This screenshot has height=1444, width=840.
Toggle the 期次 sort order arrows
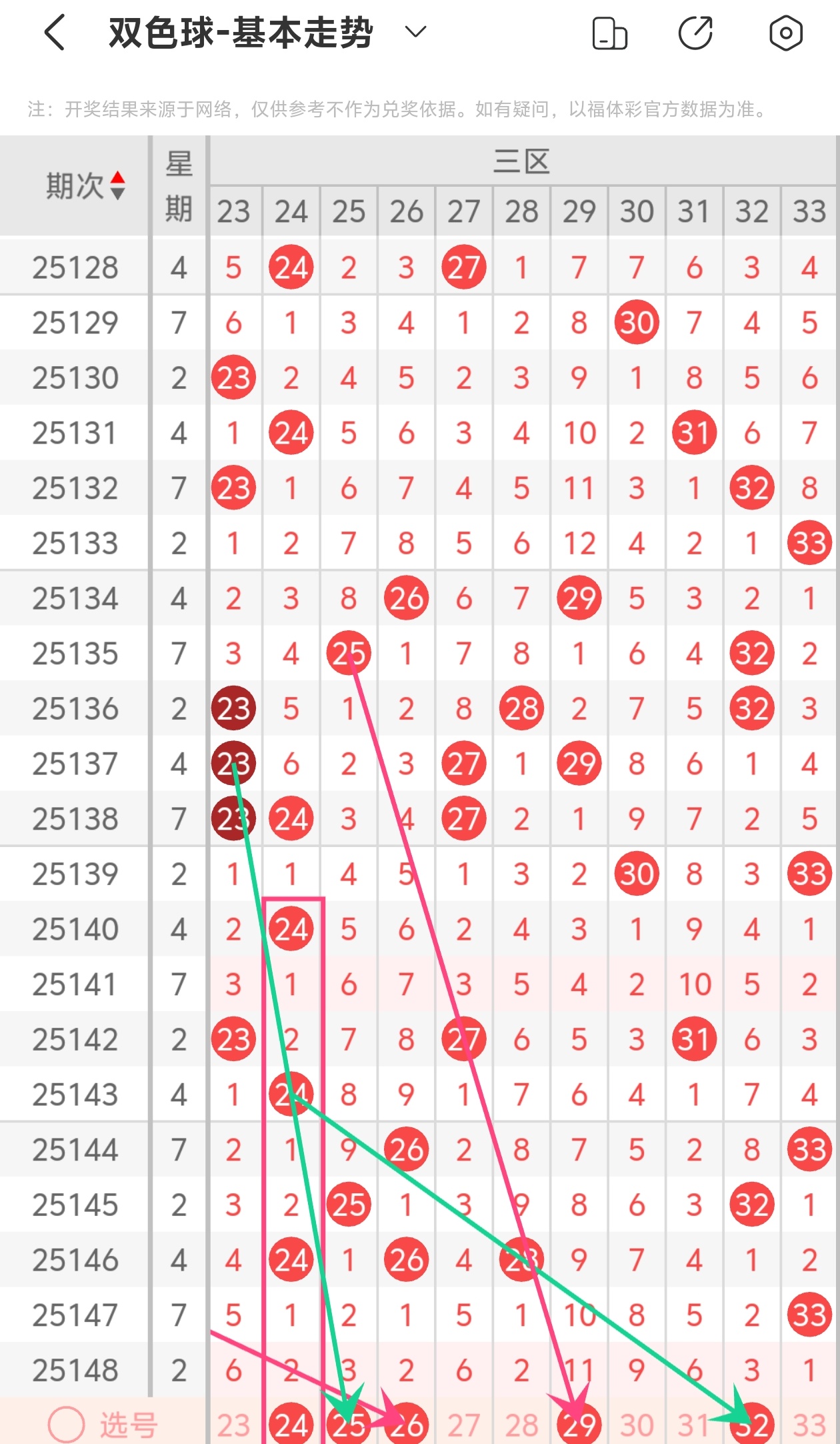coord(118,185)
